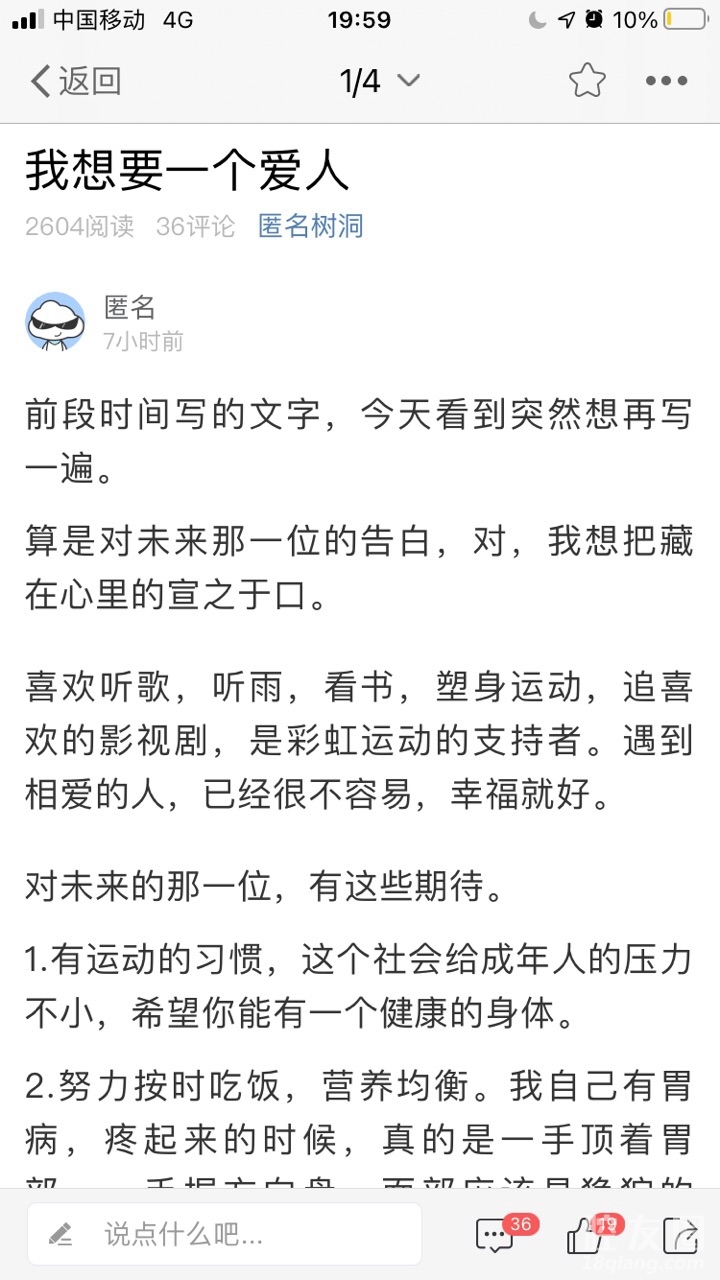
Task: Open the three-dot overflow menu
Action: pyautogui.click(x=666, y=81)
